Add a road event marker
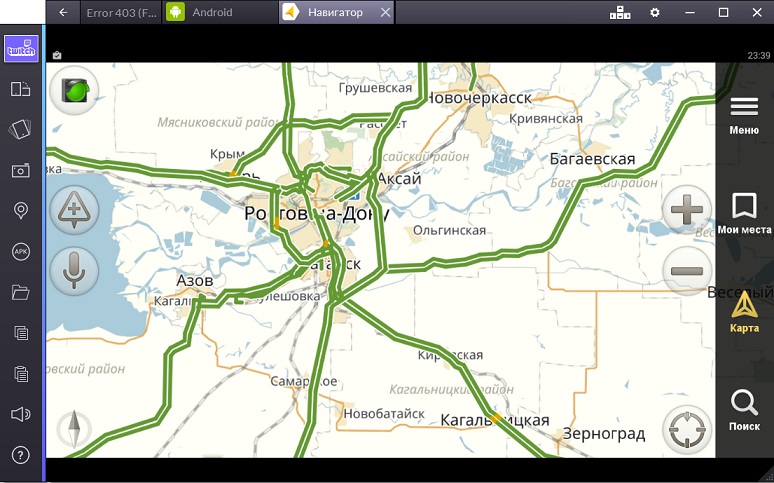The image size is (774, 483). point(74,211)
